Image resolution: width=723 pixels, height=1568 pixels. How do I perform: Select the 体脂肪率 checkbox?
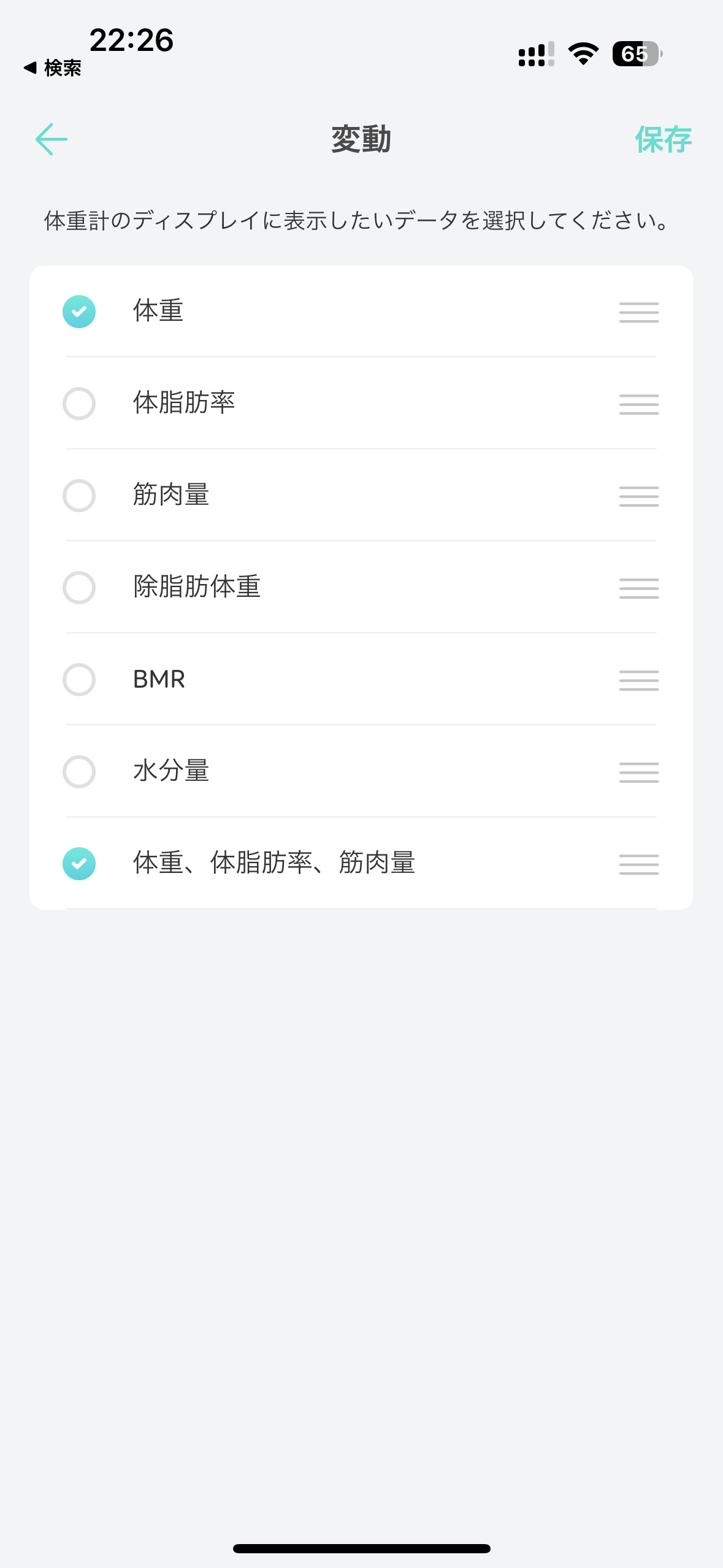coord(79,404)
